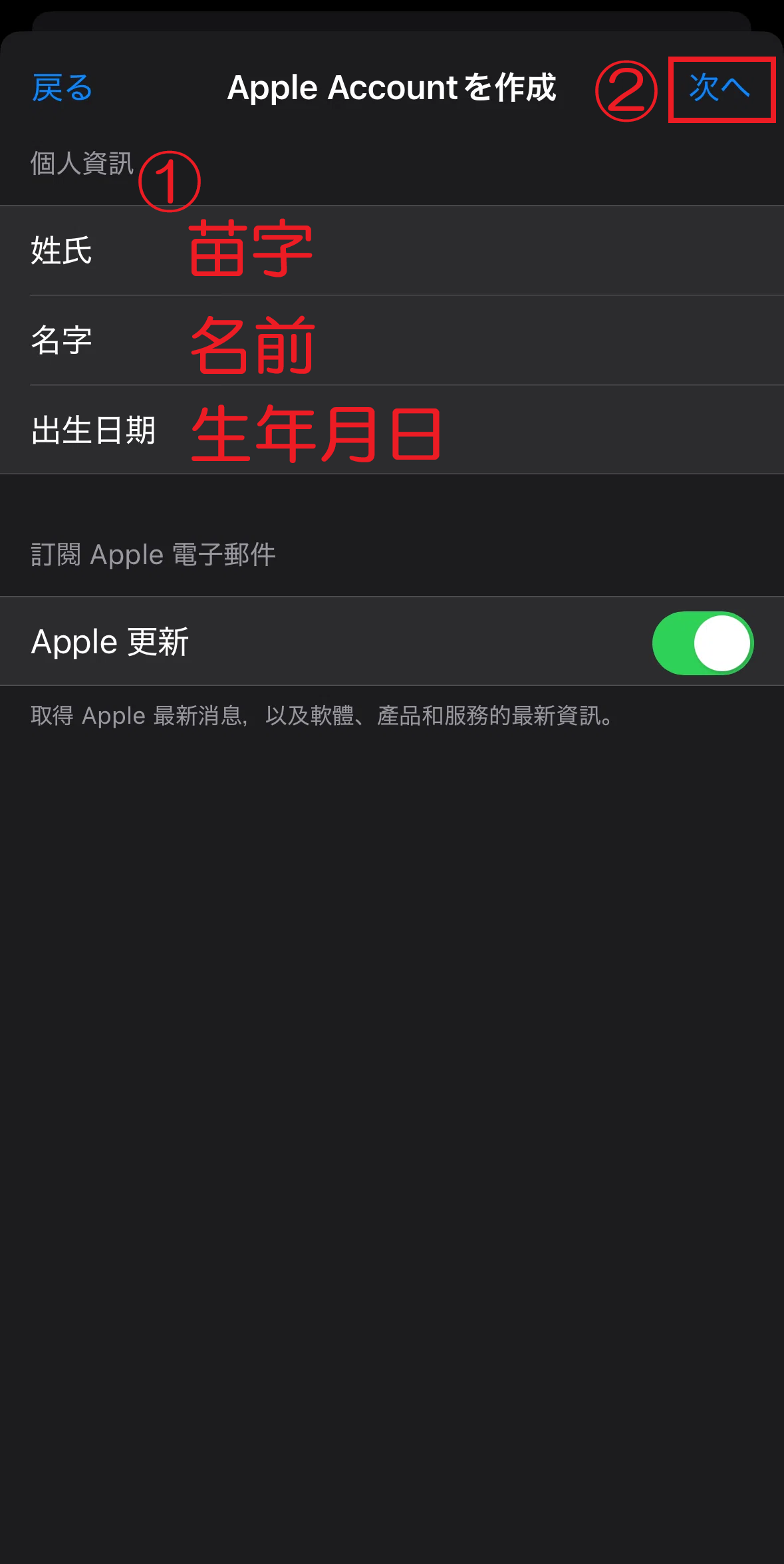Viewport: 784px width, 1564px height.
Task: Disable the Apple 更新 email toggle
Action: point(702,643)
